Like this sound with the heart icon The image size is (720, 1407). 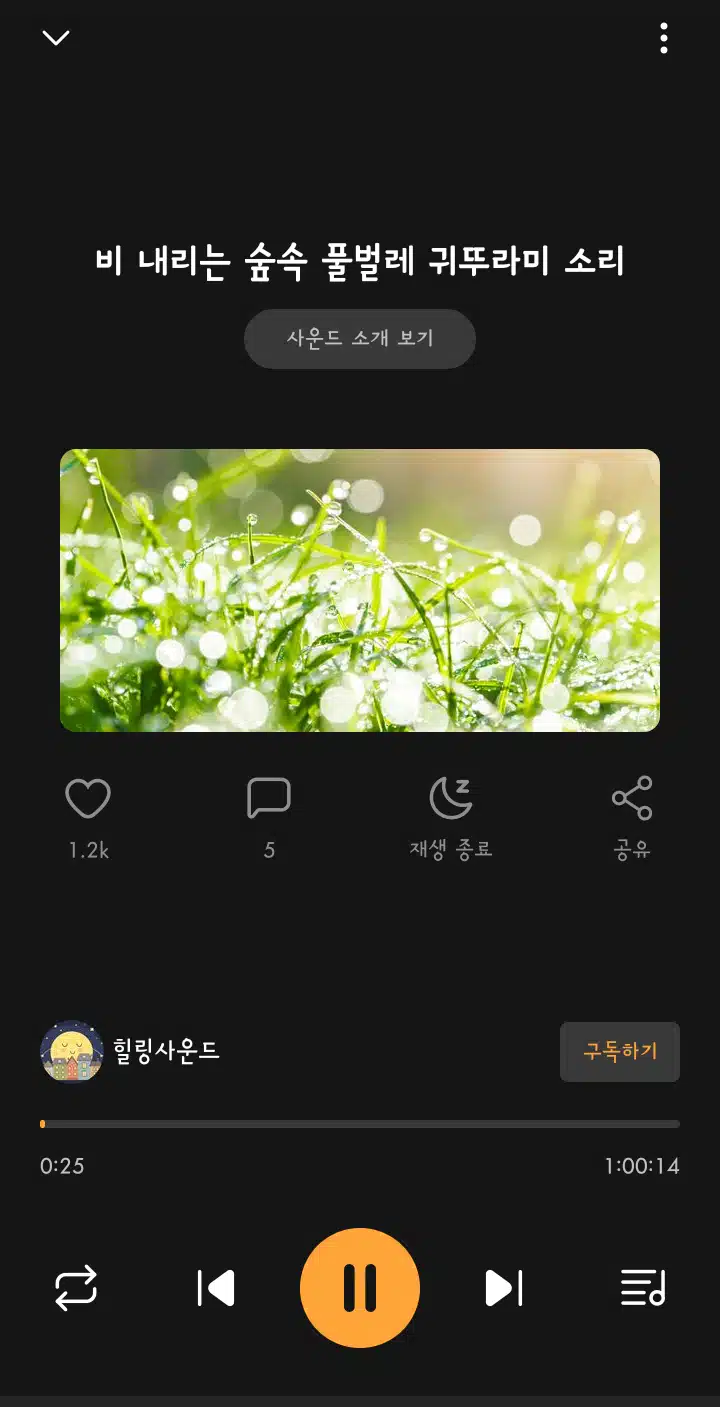pyautogui.click(x=88, y=799)
